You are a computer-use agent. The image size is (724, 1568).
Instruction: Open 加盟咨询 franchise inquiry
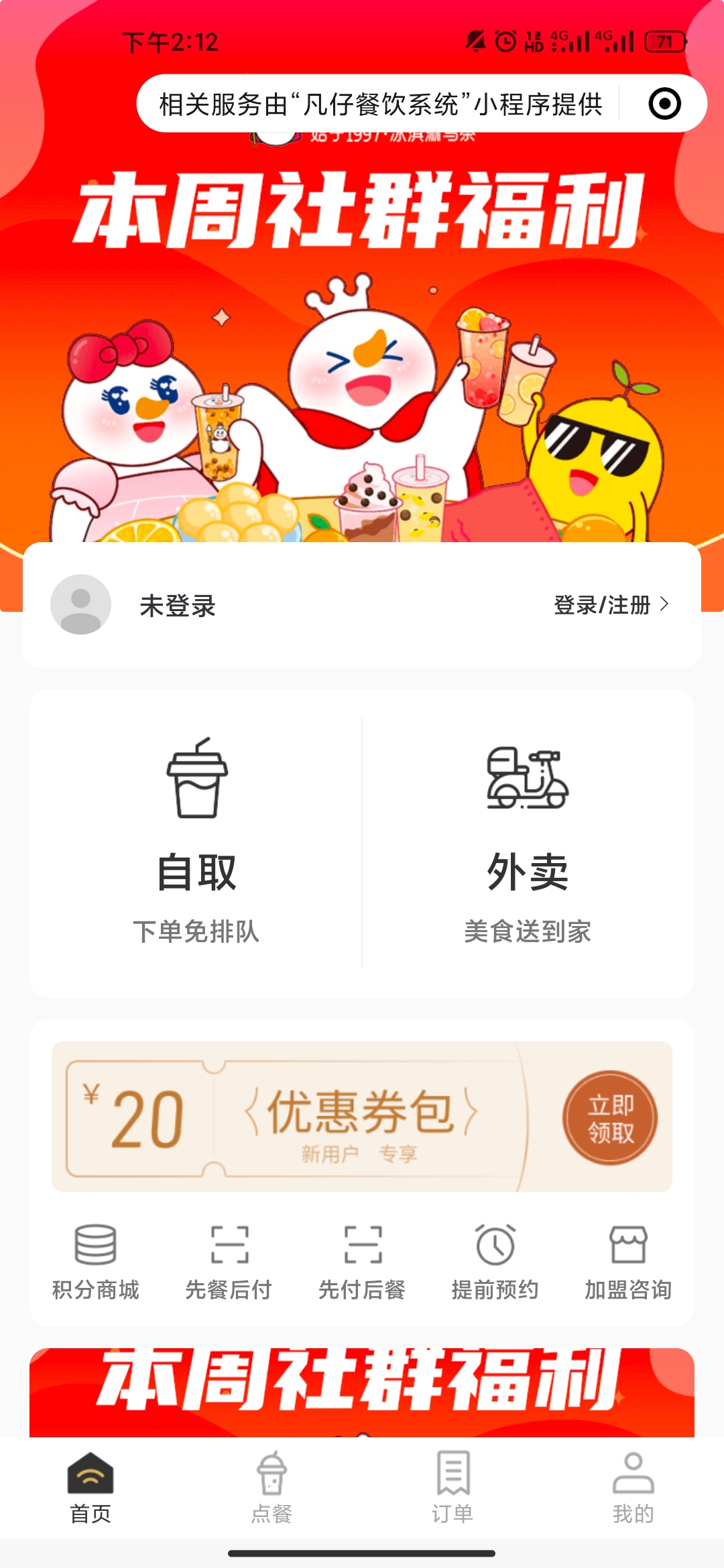point(628,1261)
